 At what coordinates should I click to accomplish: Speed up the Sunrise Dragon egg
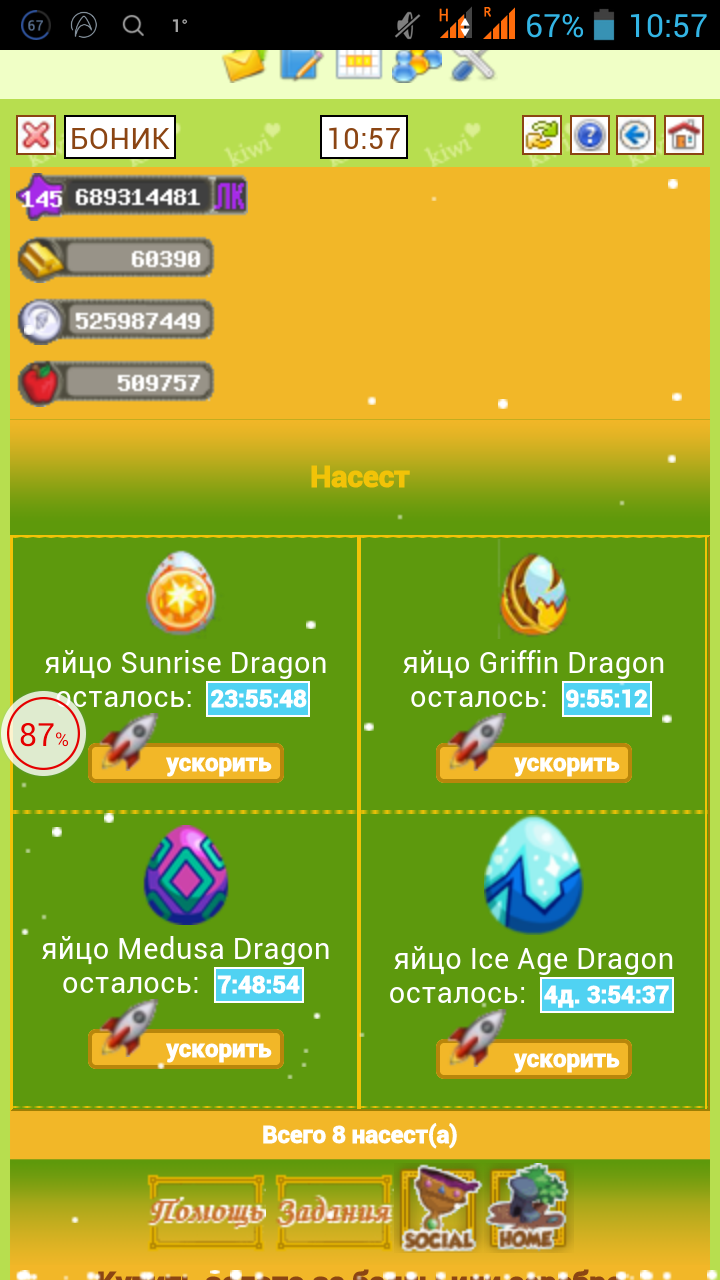pos(186,763)
